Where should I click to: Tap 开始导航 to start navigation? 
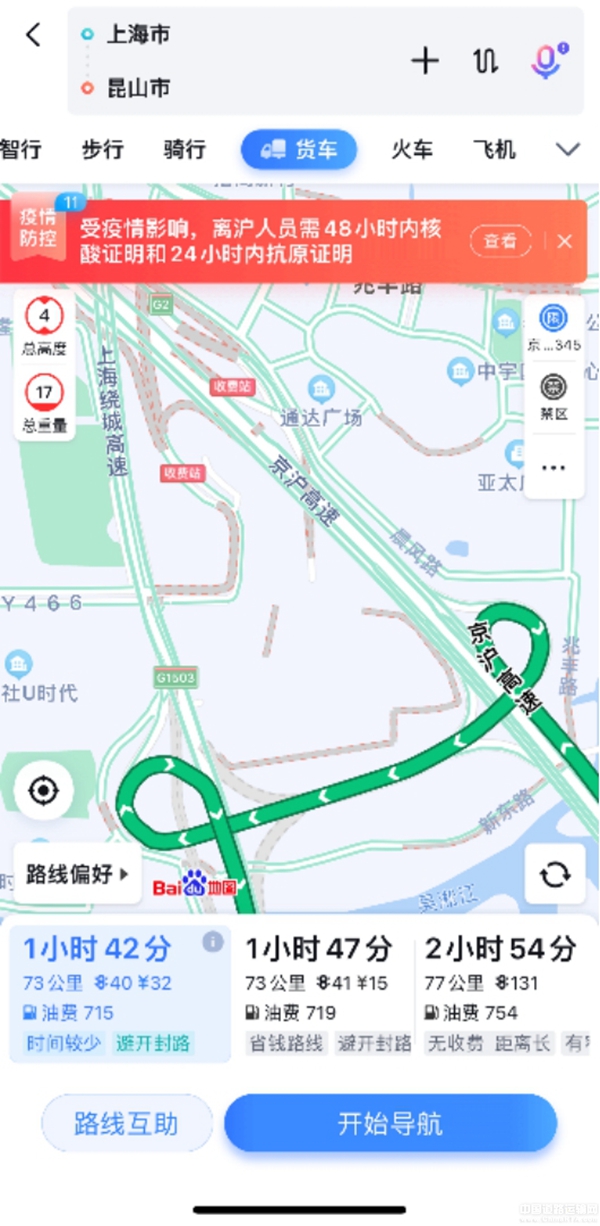(390, 1123)
